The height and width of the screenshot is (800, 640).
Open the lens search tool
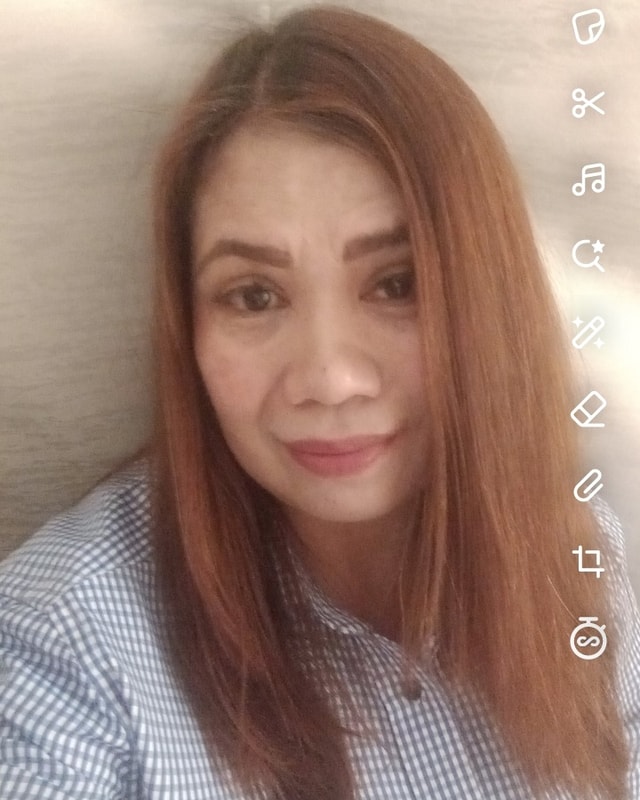[x=588, y=255]
